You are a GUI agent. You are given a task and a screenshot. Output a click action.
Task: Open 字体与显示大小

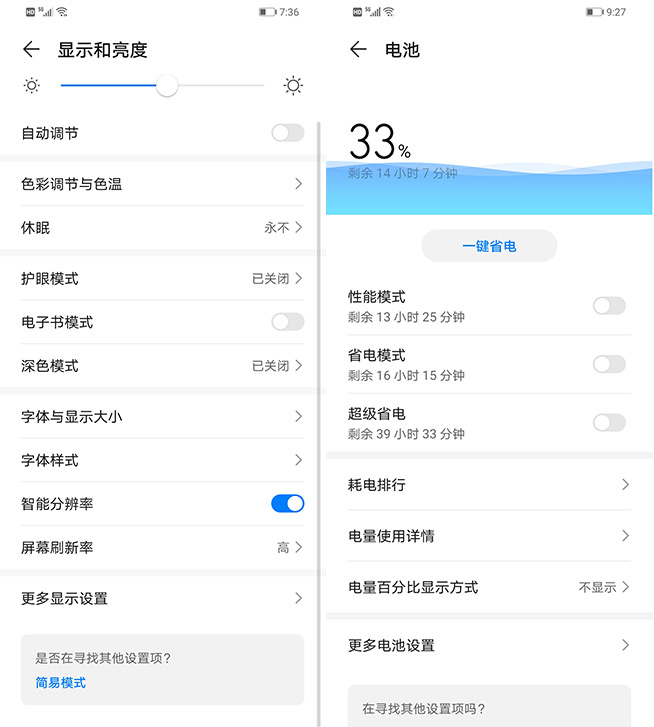(x=160, y=416)
